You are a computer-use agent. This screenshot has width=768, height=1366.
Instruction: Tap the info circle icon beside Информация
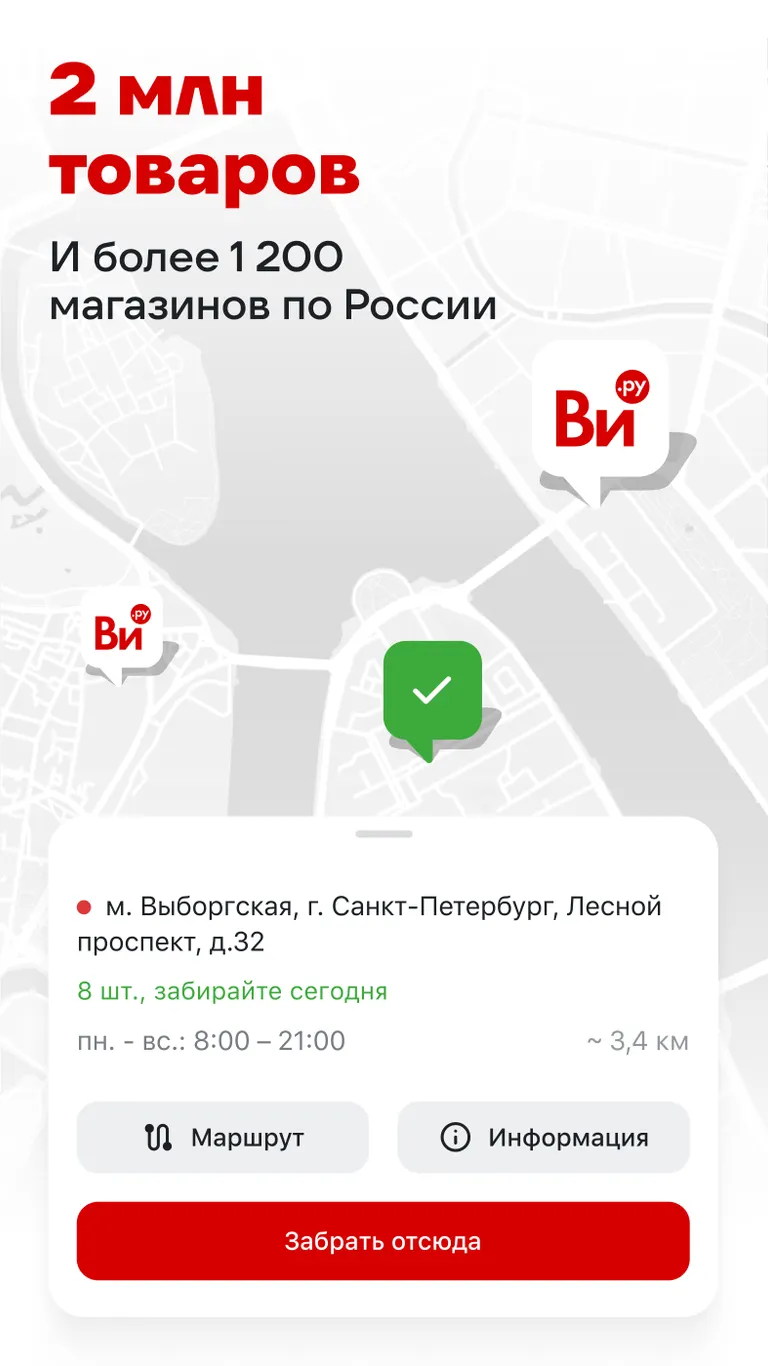click(456, 1137)
